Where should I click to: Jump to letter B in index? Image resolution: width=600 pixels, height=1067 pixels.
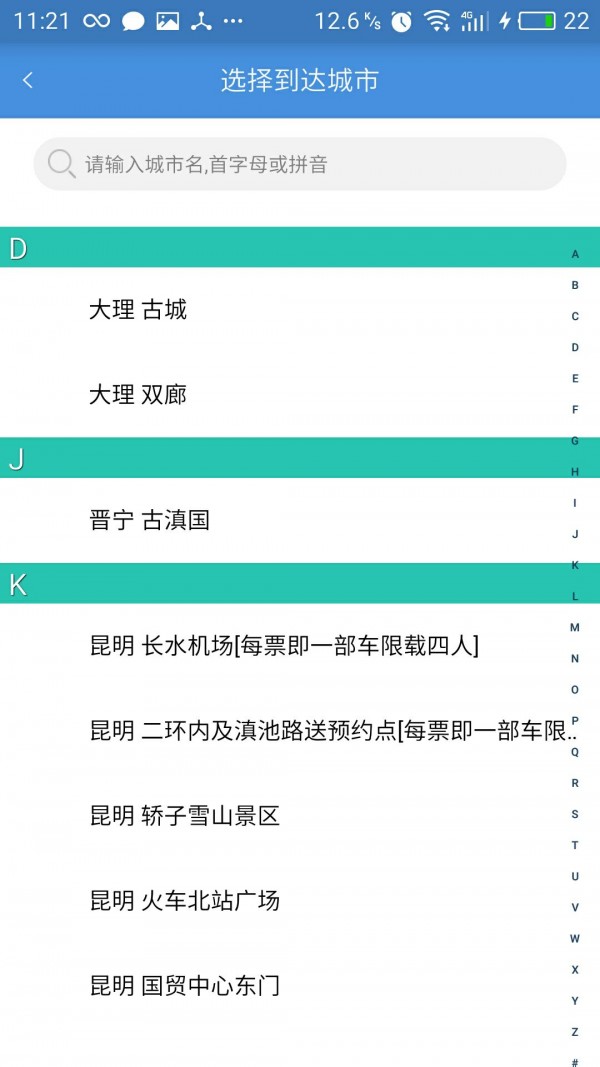[575, 285]
